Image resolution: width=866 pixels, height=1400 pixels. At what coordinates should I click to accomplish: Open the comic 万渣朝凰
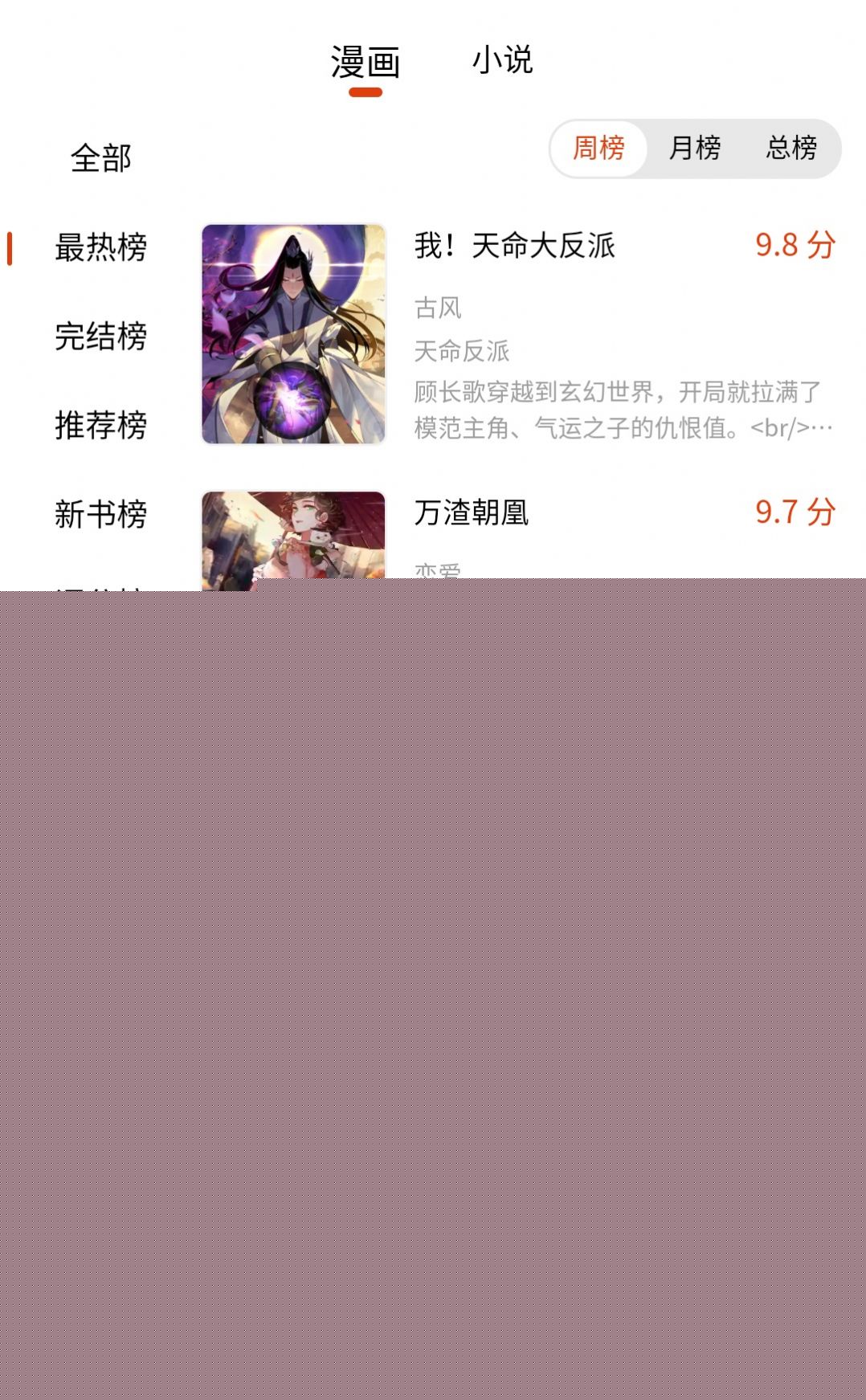coord(472,512)
